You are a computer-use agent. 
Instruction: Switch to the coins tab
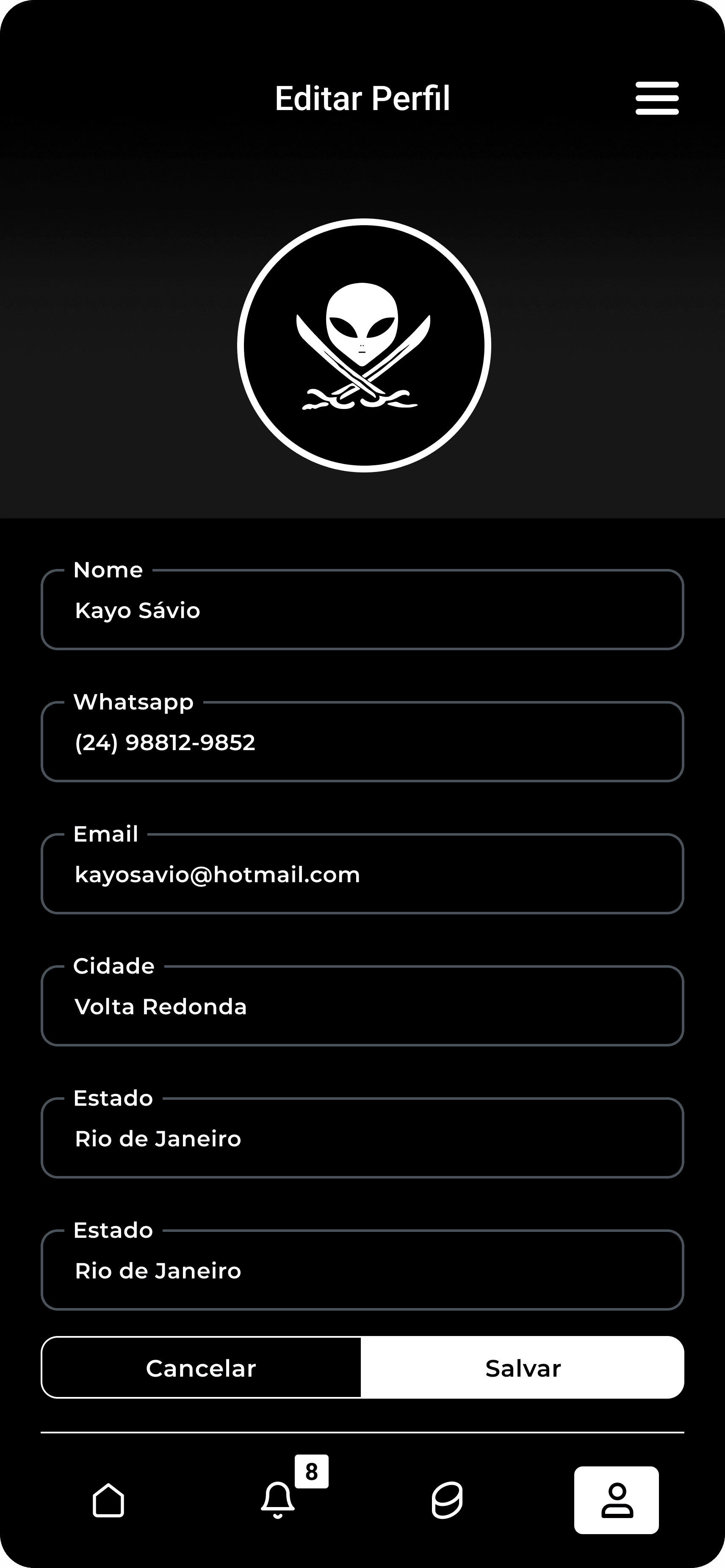[448, 1500]
